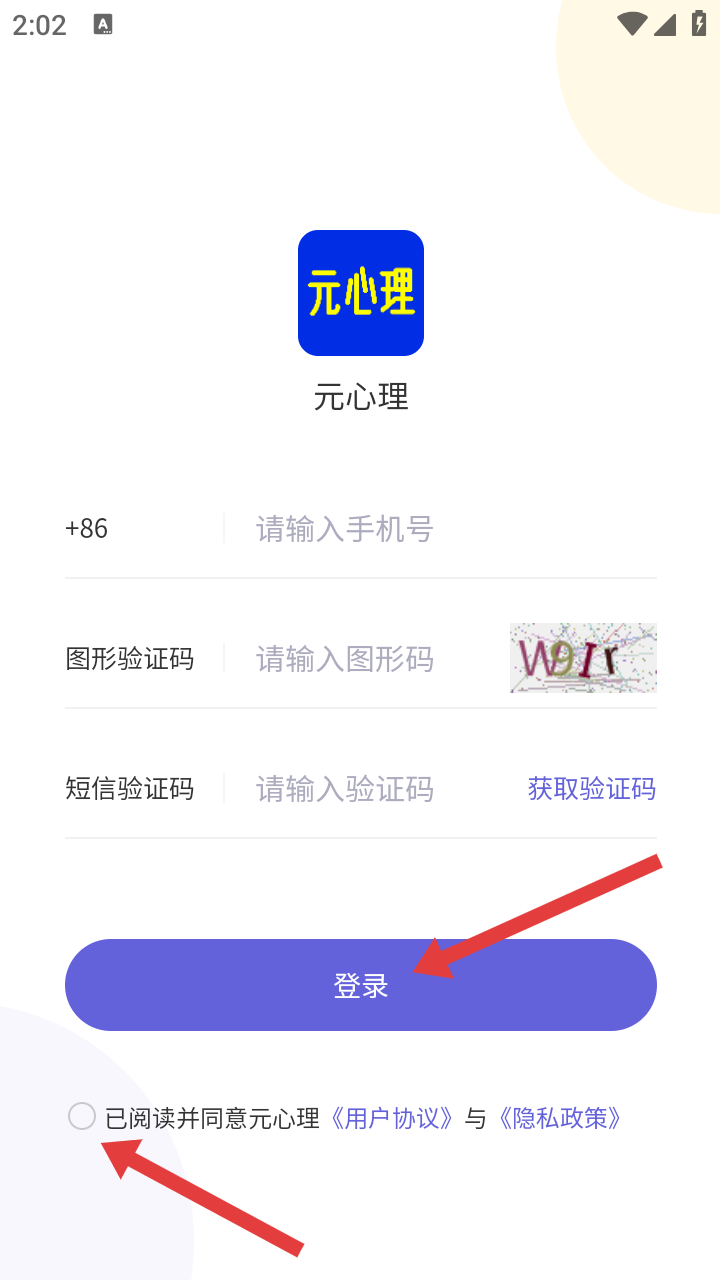The image size is (720, 1280).
Task: Refresh the captcha image
Action: coord(583,658)
